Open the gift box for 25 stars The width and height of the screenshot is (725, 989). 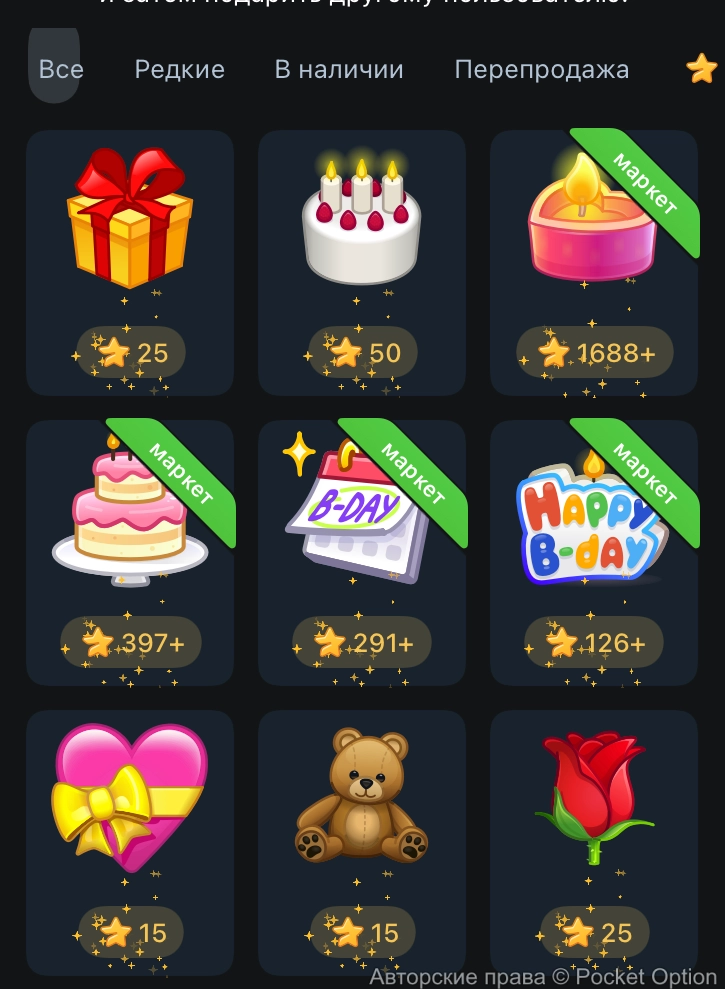point(130,262)
